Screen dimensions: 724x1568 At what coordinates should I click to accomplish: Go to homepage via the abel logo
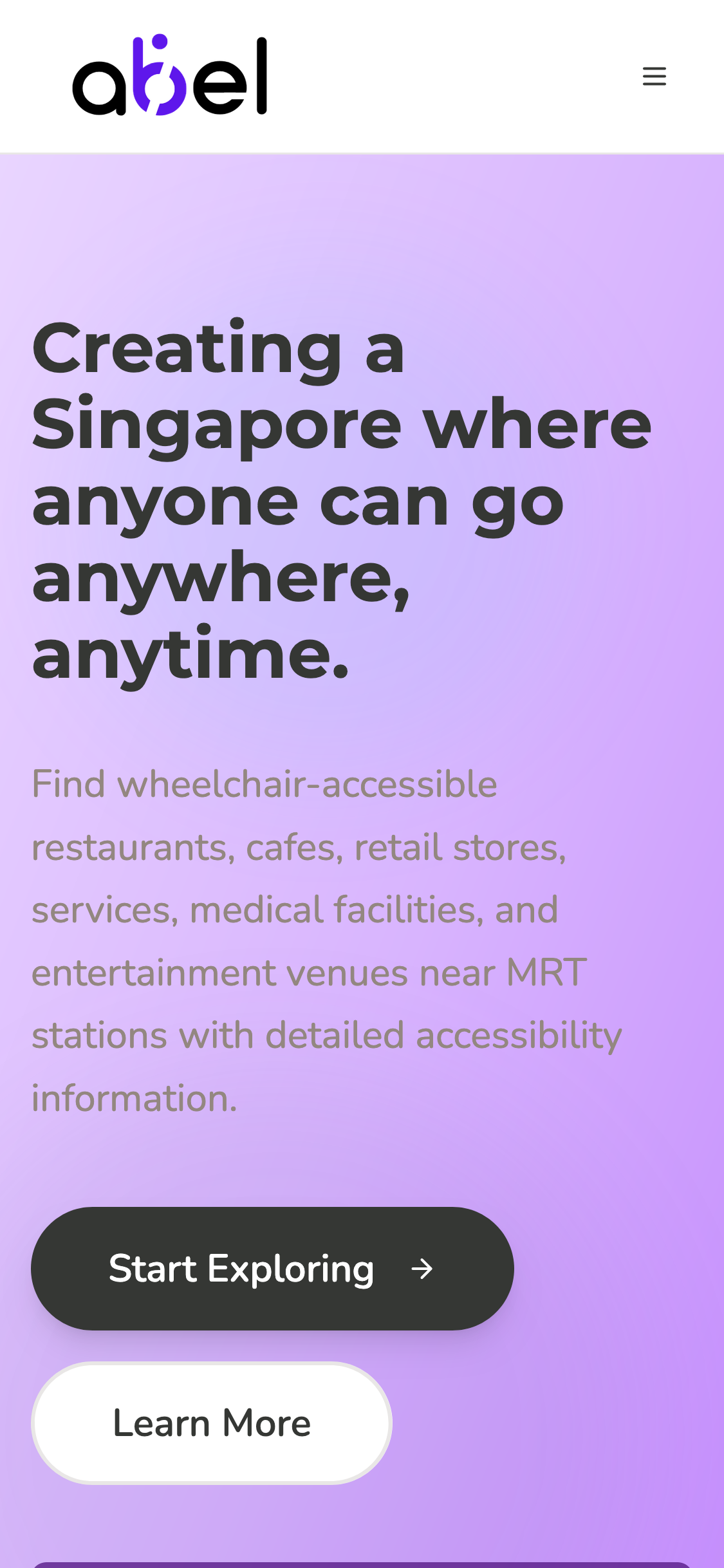[x=170, y=76]
